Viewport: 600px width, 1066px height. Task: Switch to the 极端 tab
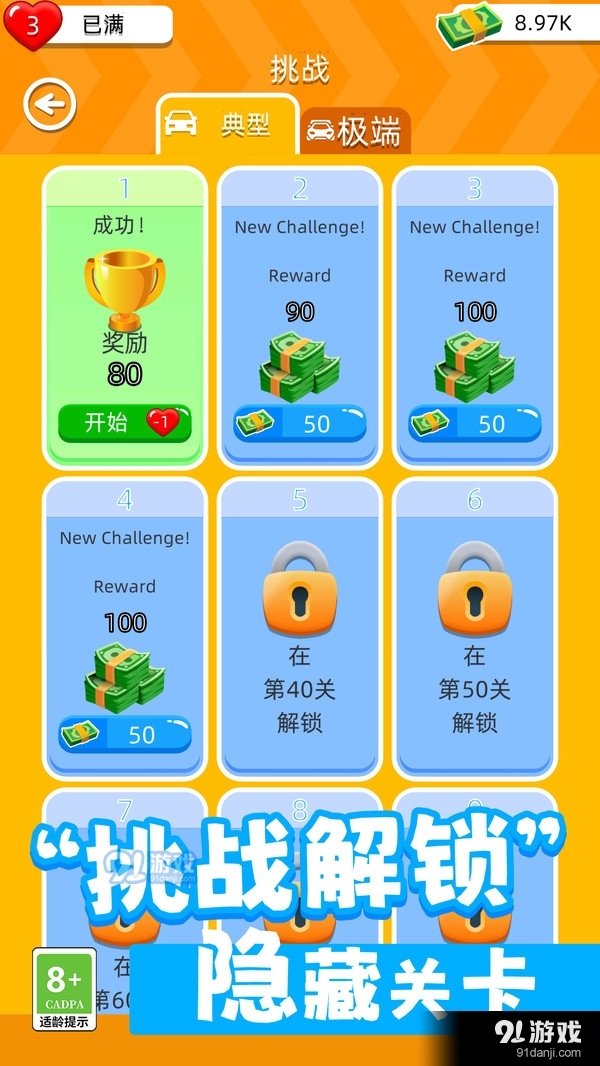tap(355, 131)
